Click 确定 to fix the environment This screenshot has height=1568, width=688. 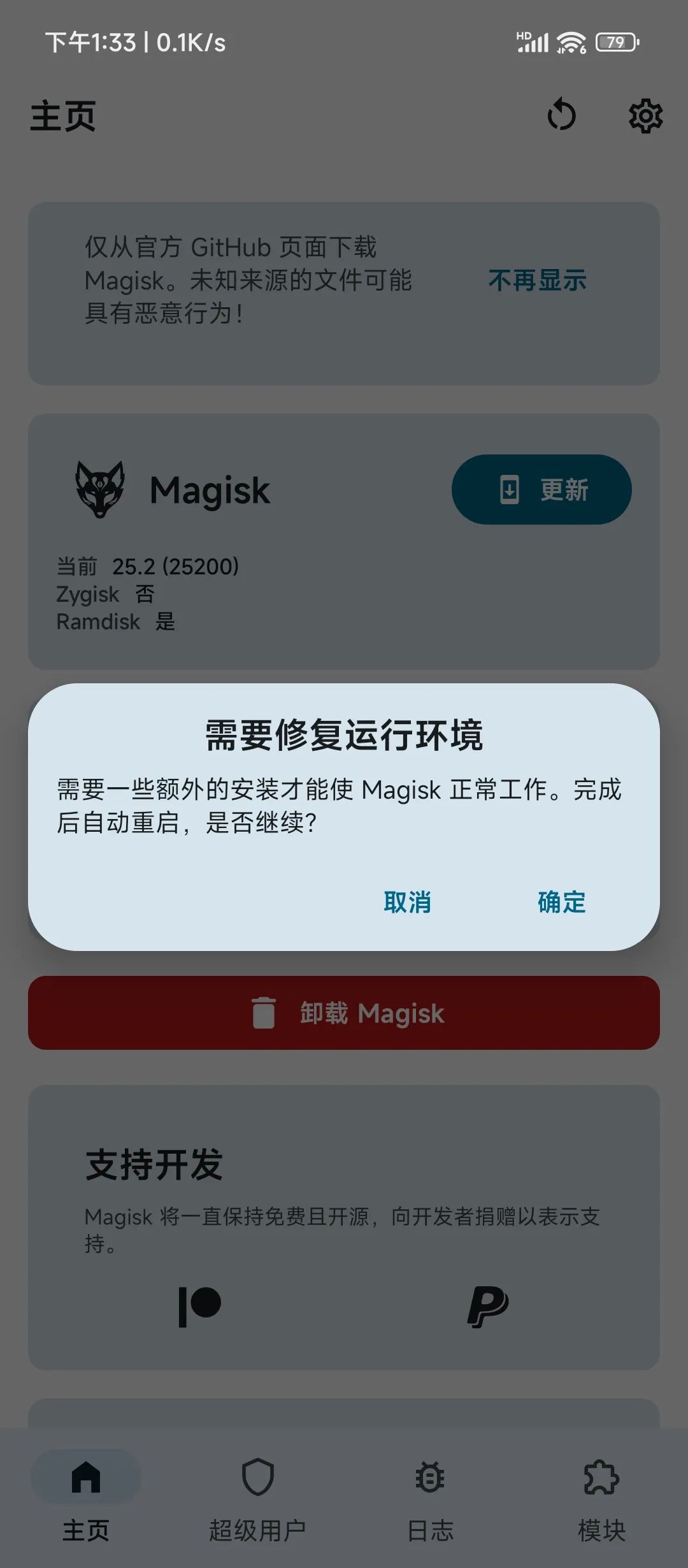pos(561,902)
